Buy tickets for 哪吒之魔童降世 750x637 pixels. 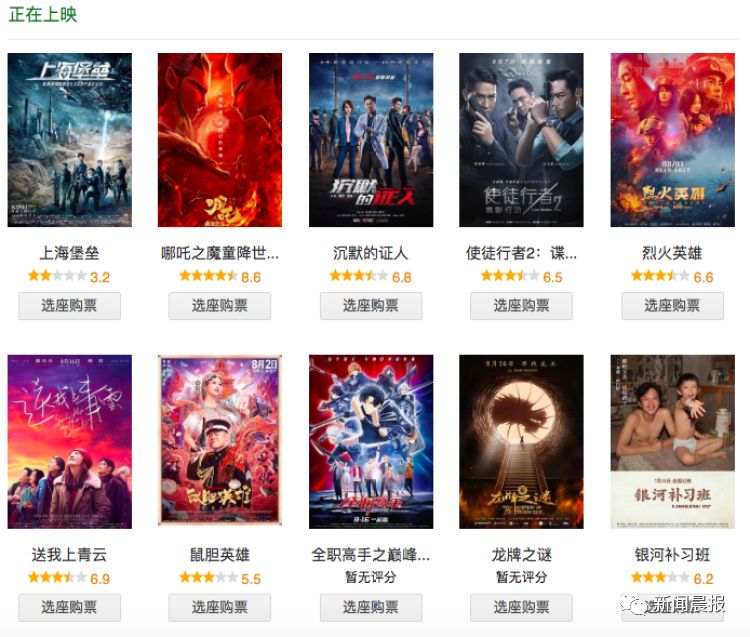coord(219,306)
